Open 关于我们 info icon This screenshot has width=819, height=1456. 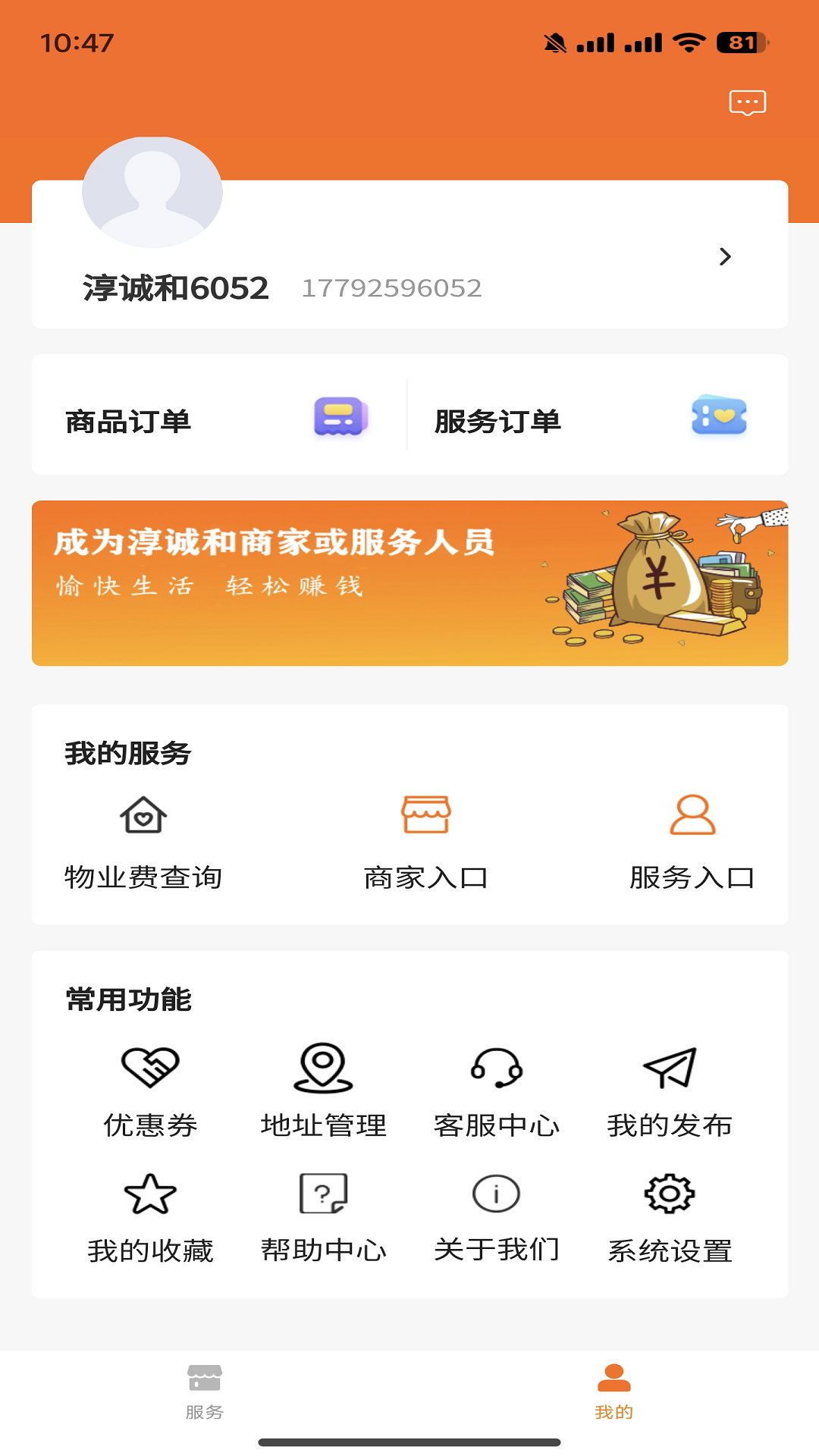pos(495,1191)
